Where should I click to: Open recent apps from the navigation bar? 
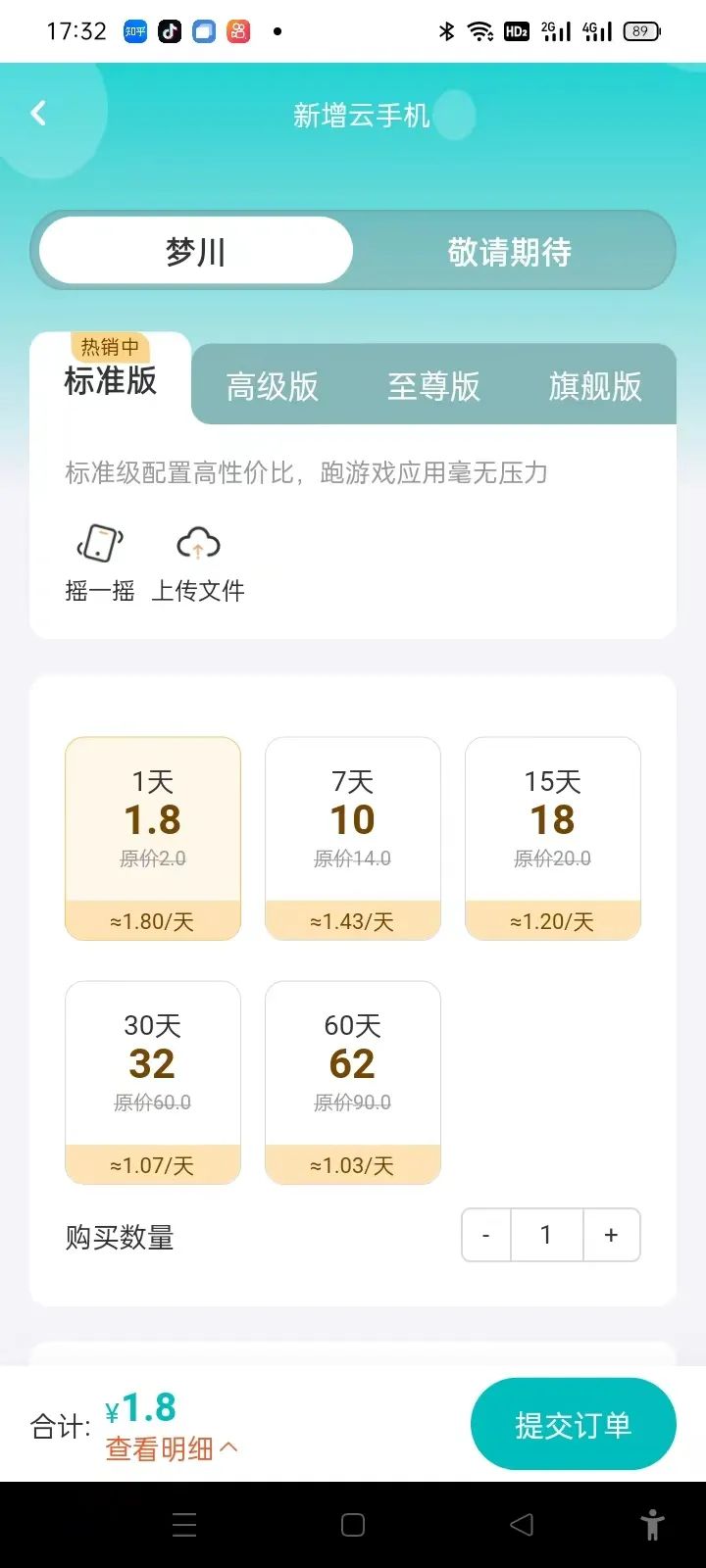184,1525
